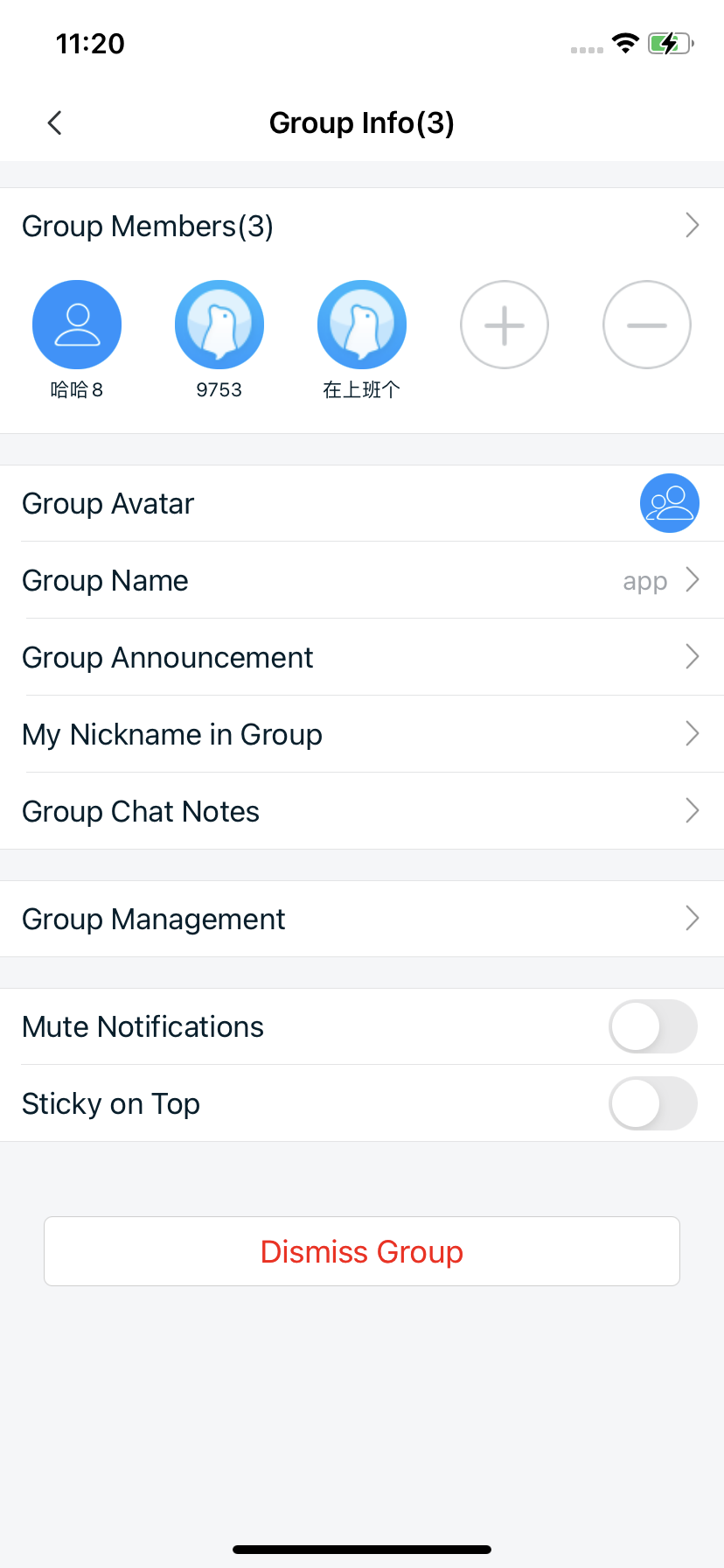Open Group Management settings
Image resolution: width=724 pixels, height=1568 pixels.
362,919
